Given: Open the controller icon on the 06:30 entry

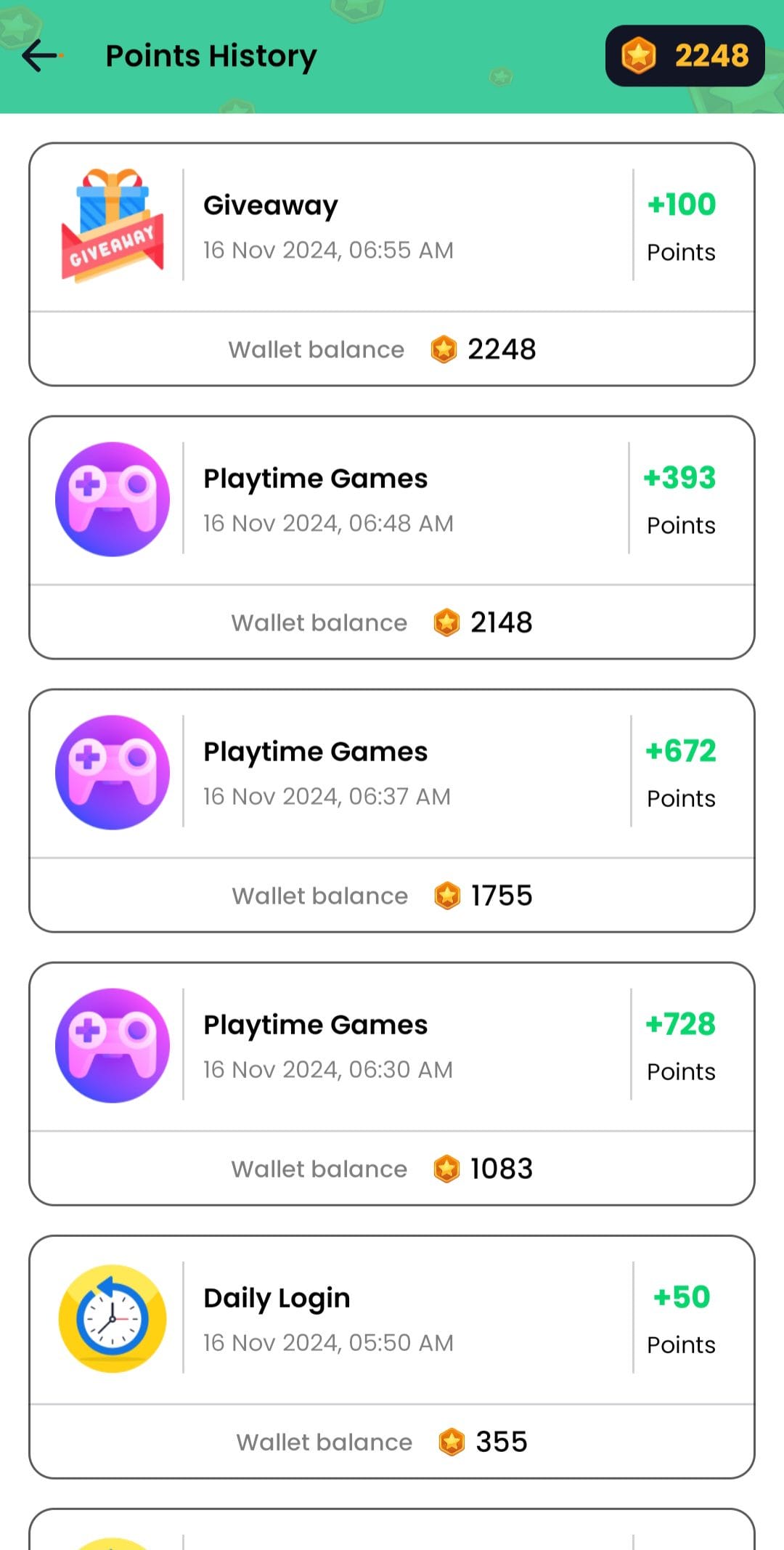Looking at the screenshot, I should click(113, 1045).
